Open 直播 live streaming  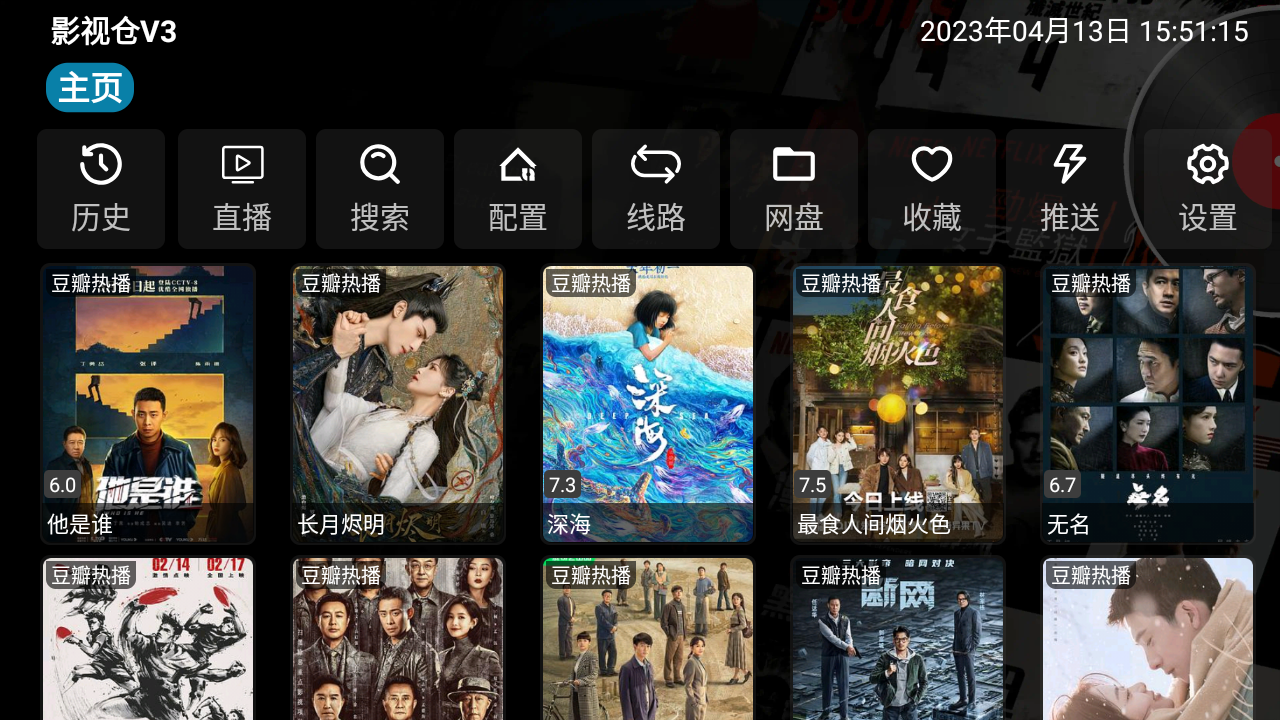click(x=242, y=189)
